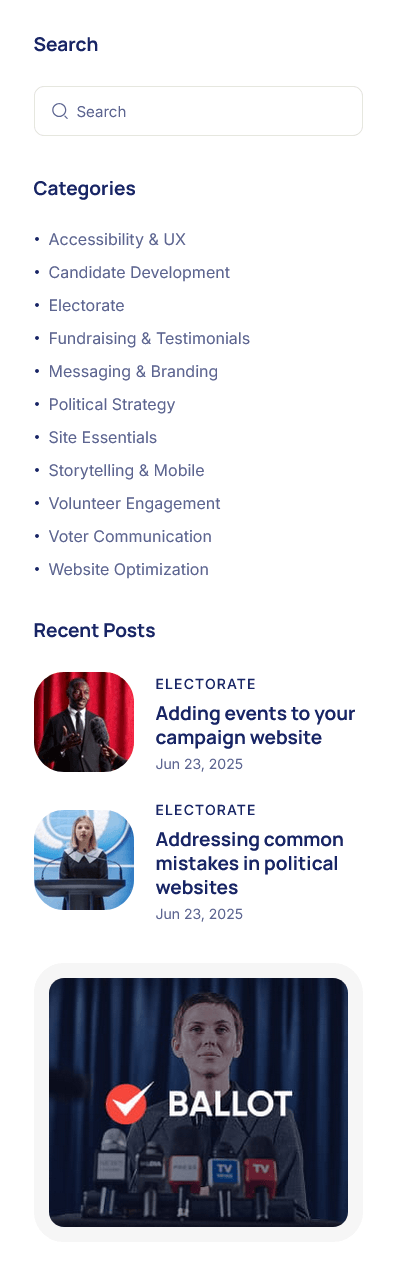Go to the Political Strategy category
The image size is (398, 1273).
pos(112,405)
